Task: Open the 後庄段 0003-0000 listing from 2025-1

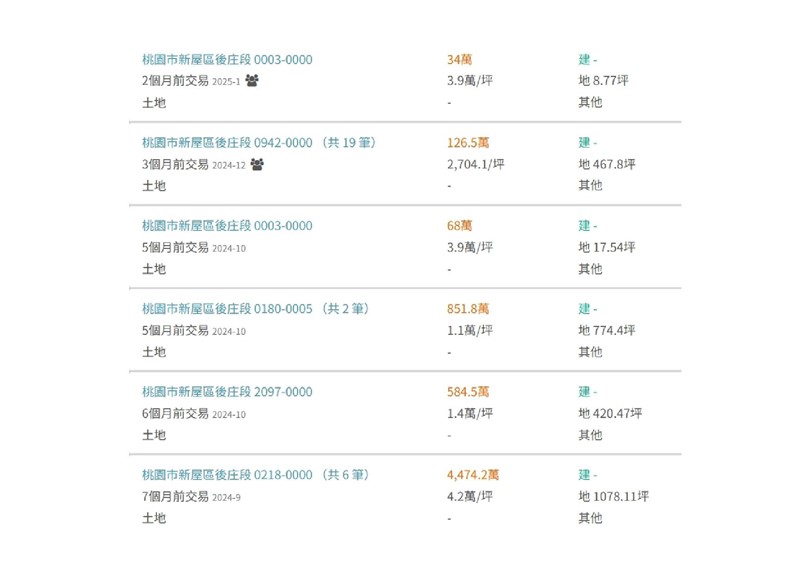Action: tap(227, 60)
